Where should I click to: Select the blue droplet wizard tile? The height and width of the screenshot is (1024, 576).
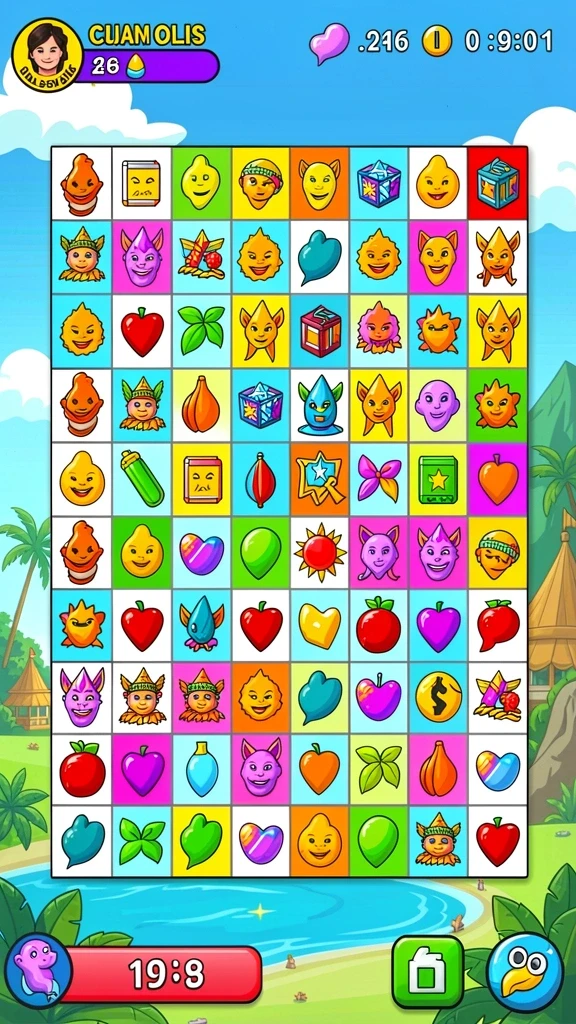(x=320, y=405)
